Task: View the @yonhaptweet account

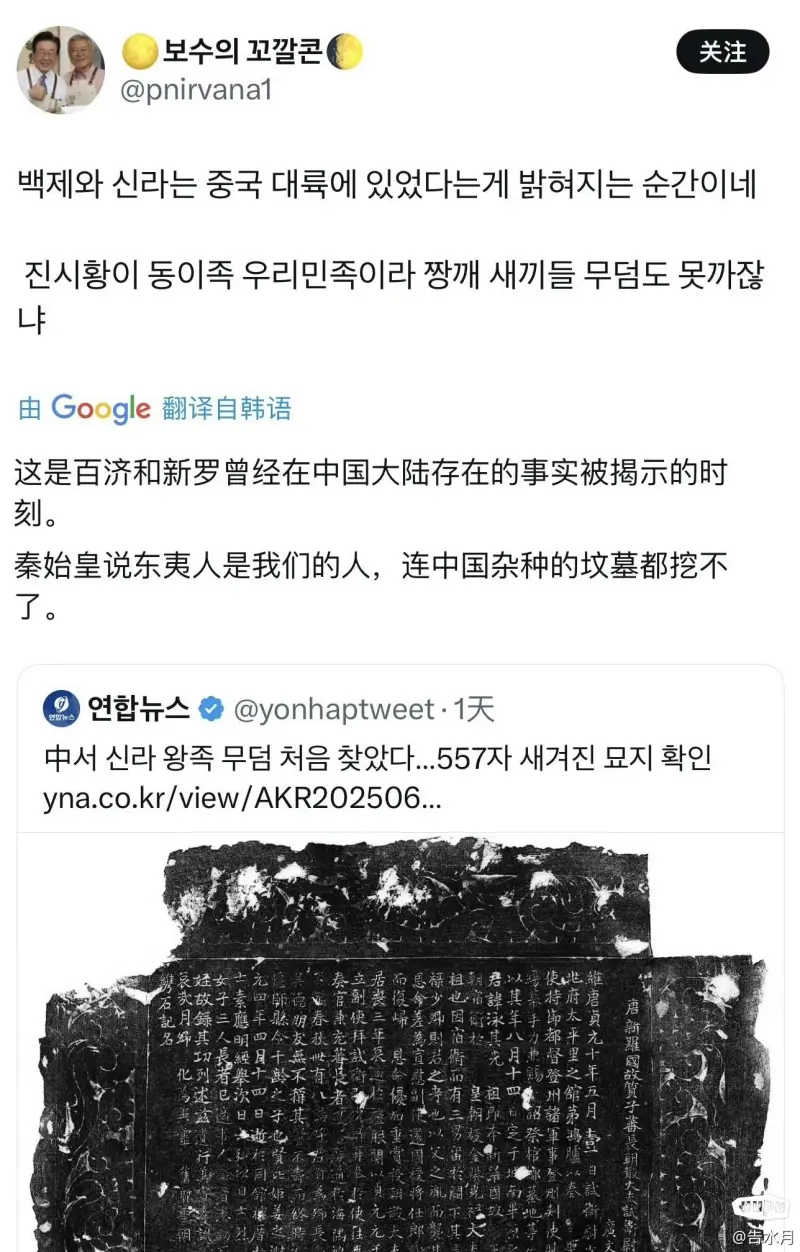Action: 333,711
